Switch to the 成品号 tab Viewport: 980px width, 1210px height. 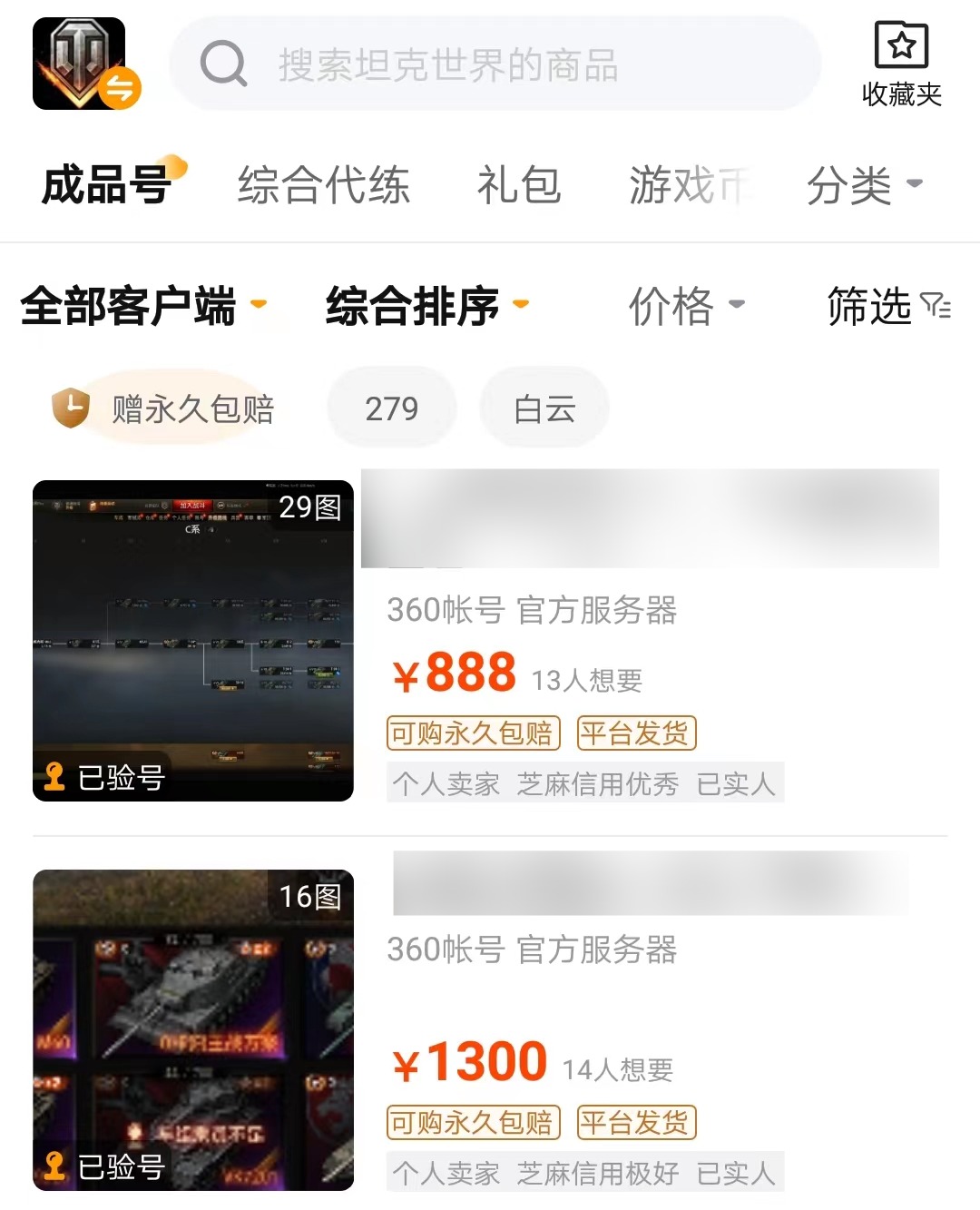point(107,185)
